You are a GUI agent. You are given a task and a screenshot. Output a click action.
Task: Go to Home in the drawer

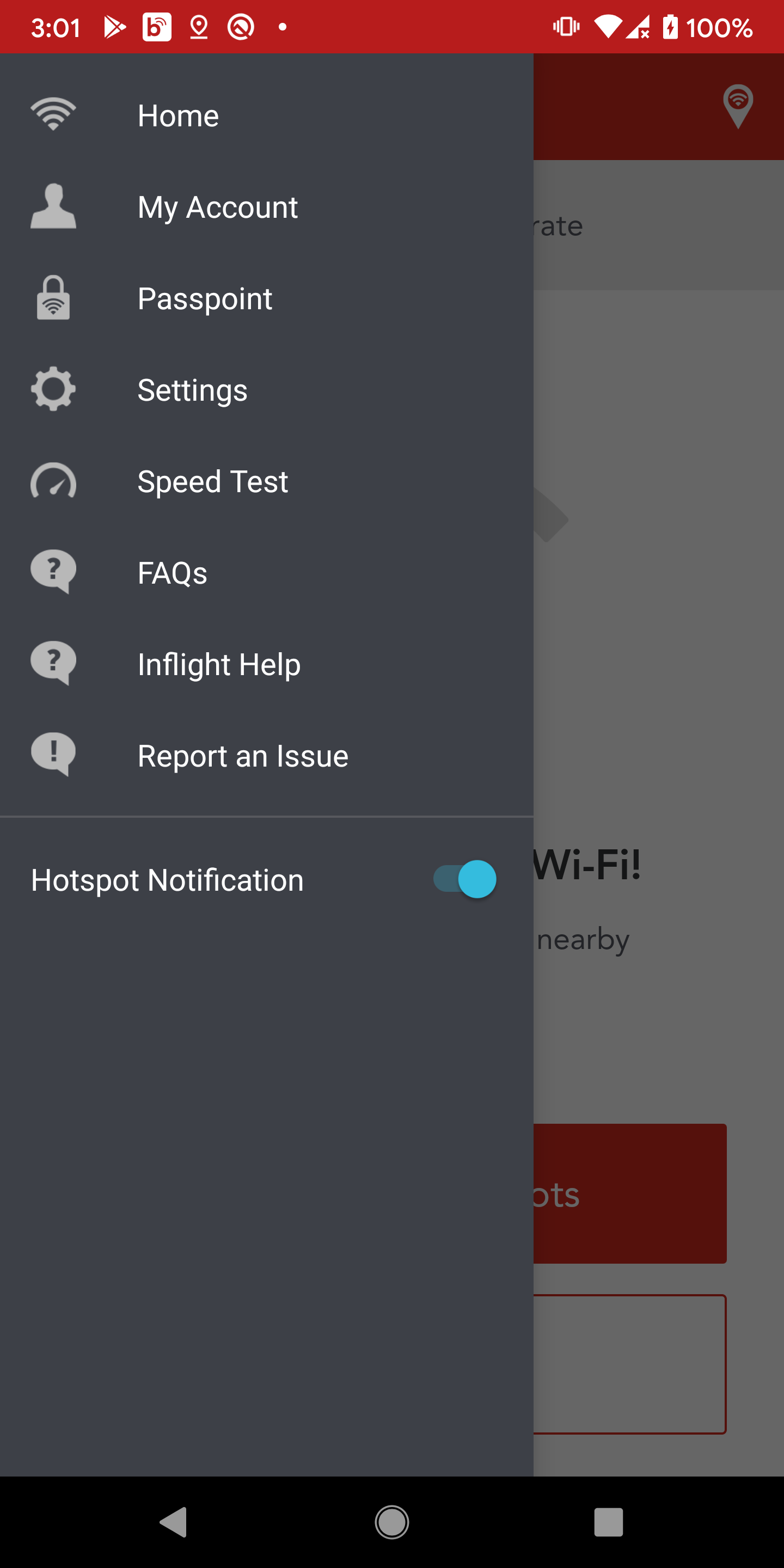tap(267, 115)
